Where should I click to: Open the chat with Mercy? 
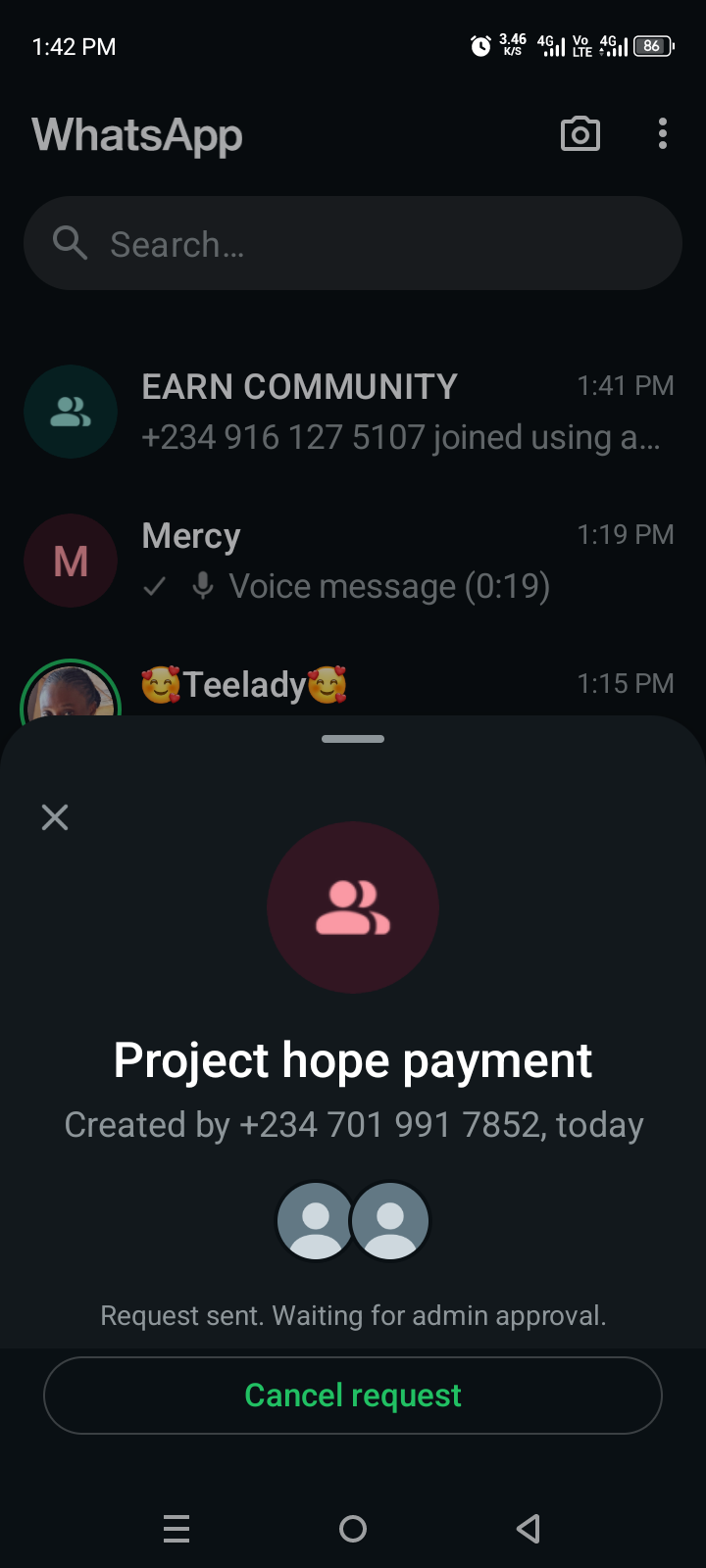392,561
